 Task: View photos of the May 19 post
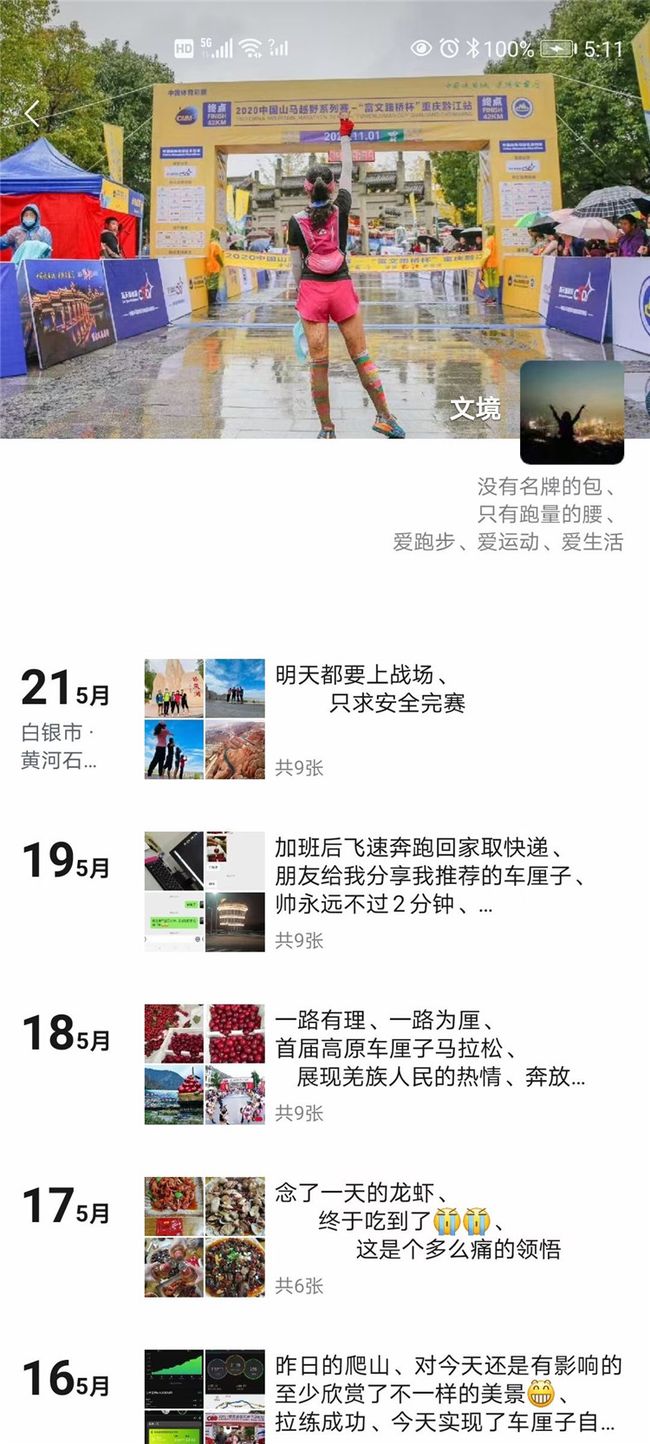(x=204, y=891)
